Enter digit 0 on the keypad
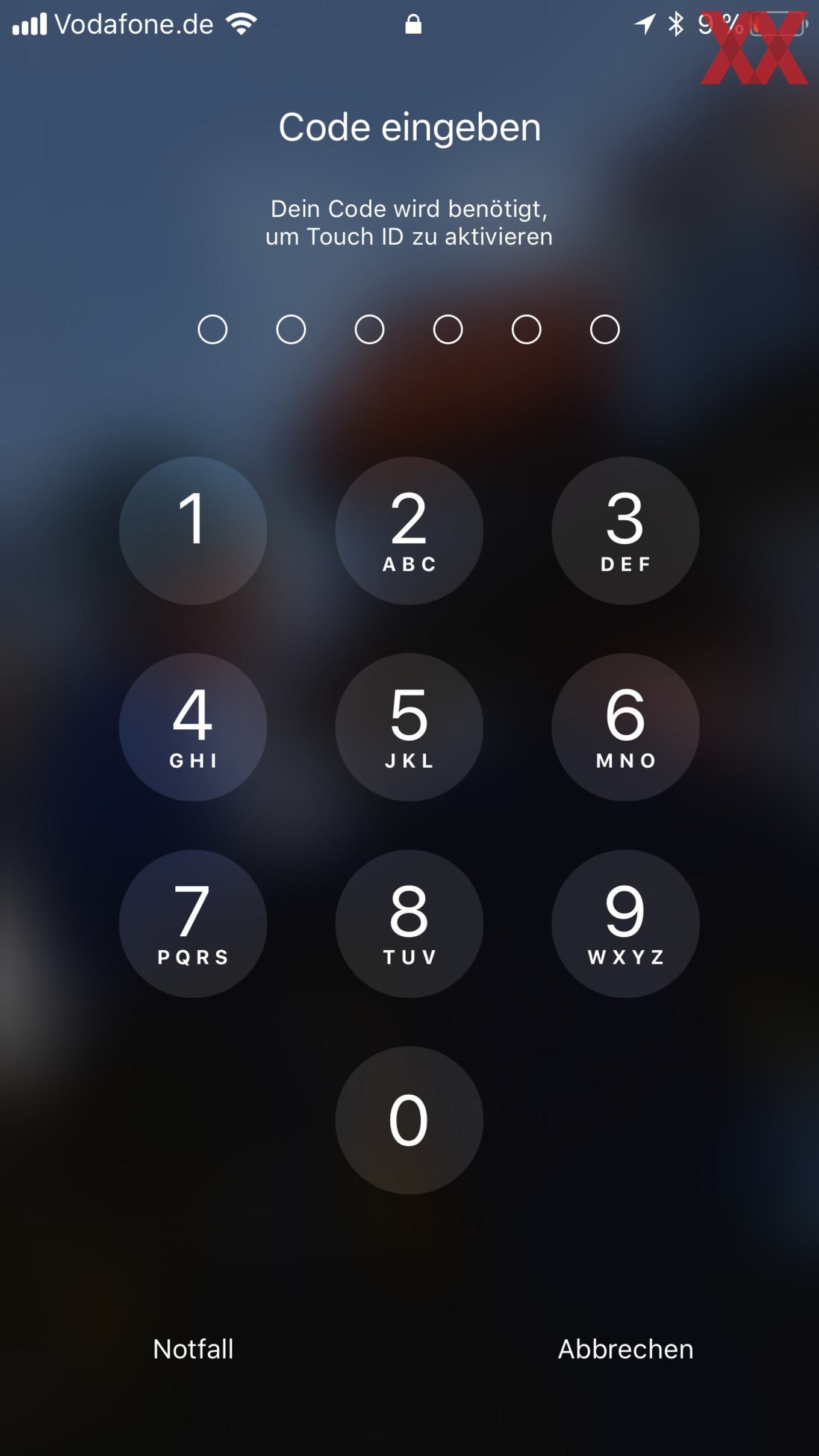This screenshot has width=819, height=1456. tap(409, 1120)
